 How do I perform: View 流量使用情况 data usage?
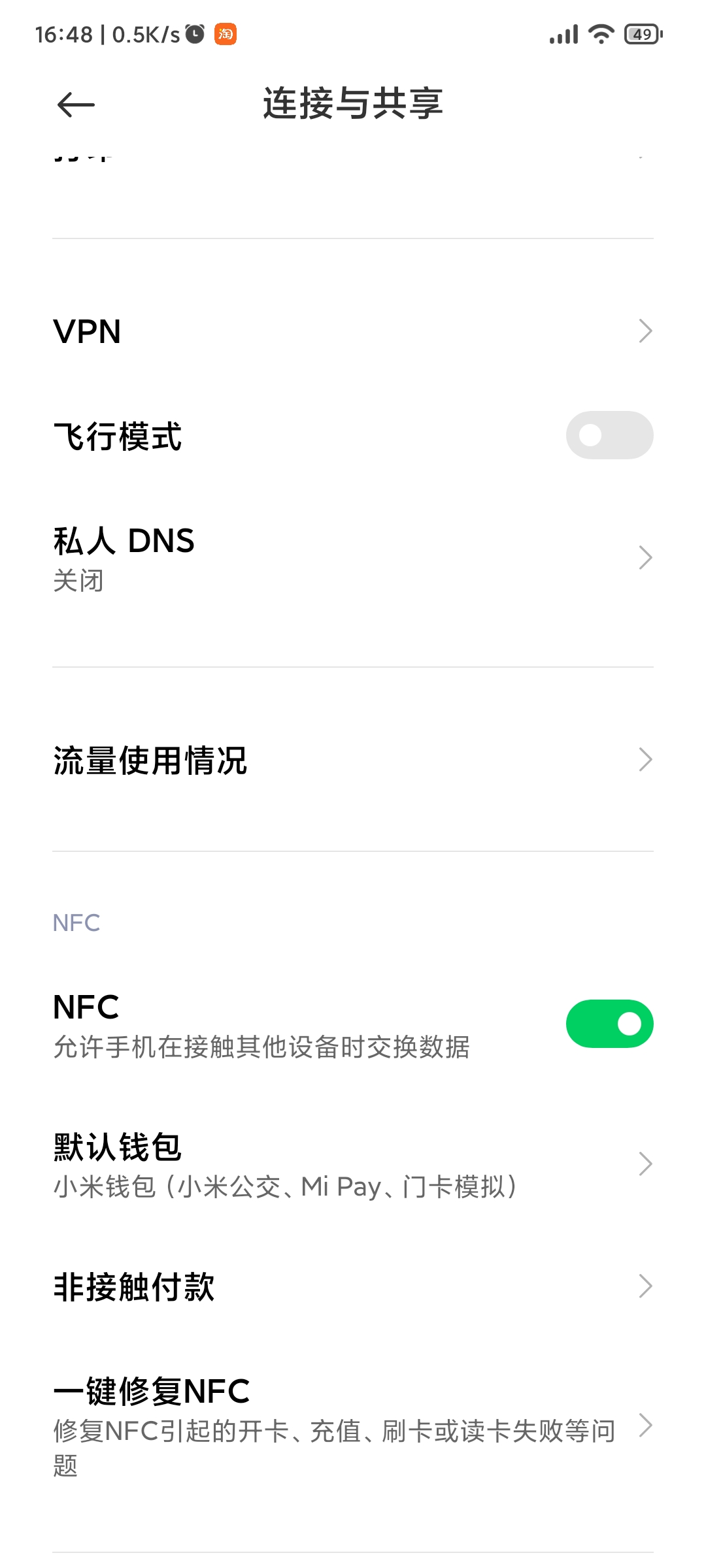[353, 760]
